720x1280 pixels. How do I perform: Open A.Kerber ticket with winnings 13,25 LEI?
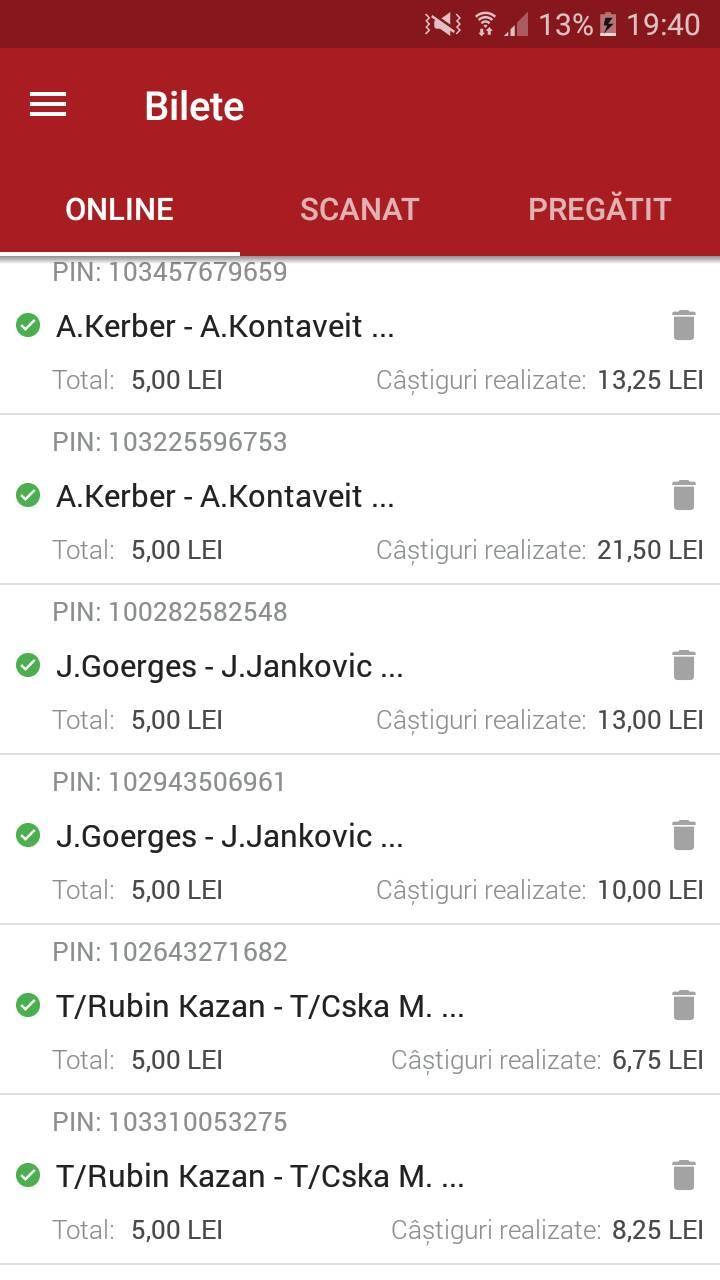point(330,335)
